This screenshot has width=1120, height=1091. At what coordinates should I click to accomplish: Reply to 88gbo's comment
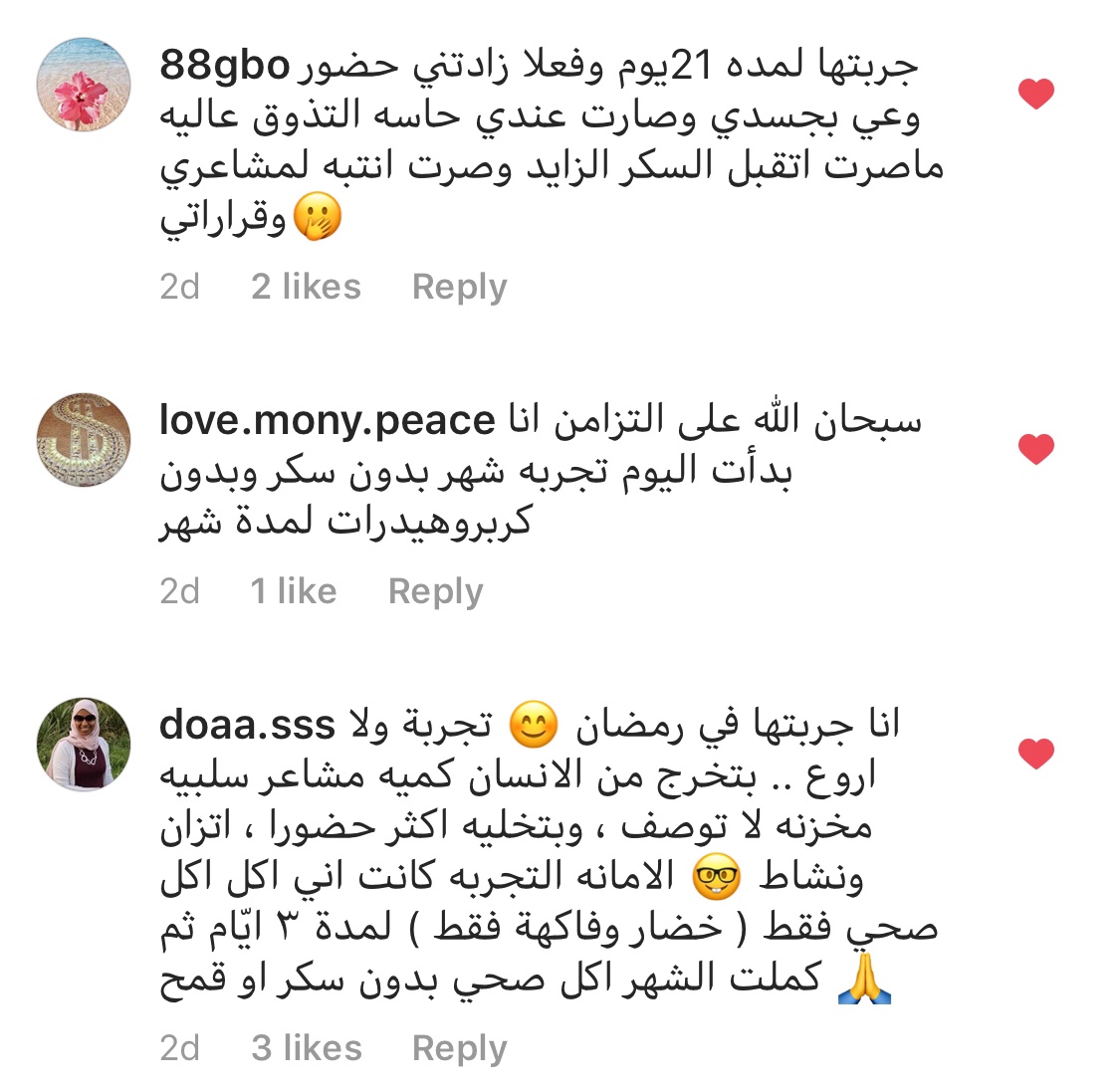pos(459,287)
